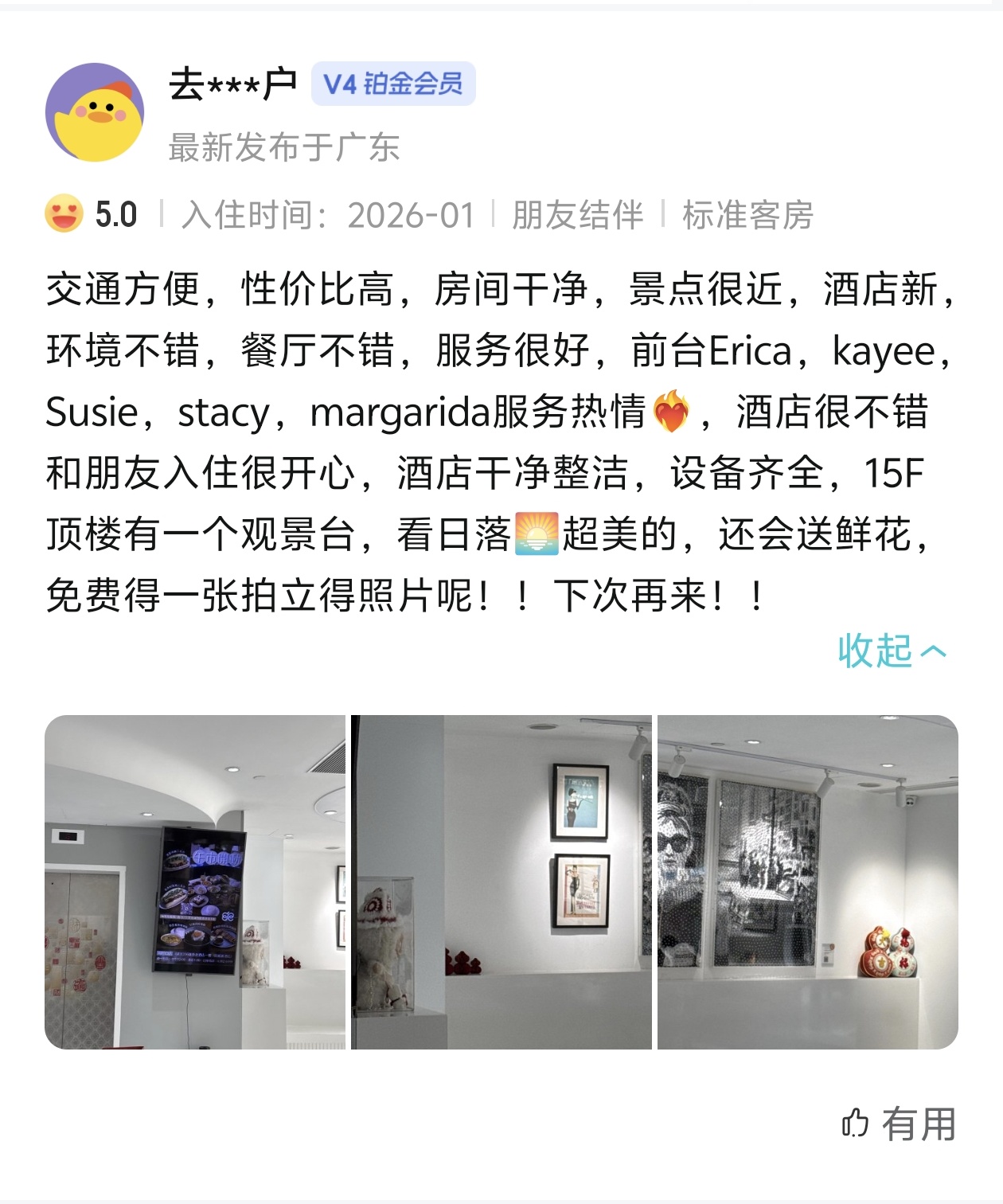1003x1204 pixels.
Task: Open the reviewer's chick avatar profile
Action: (95, 112)
